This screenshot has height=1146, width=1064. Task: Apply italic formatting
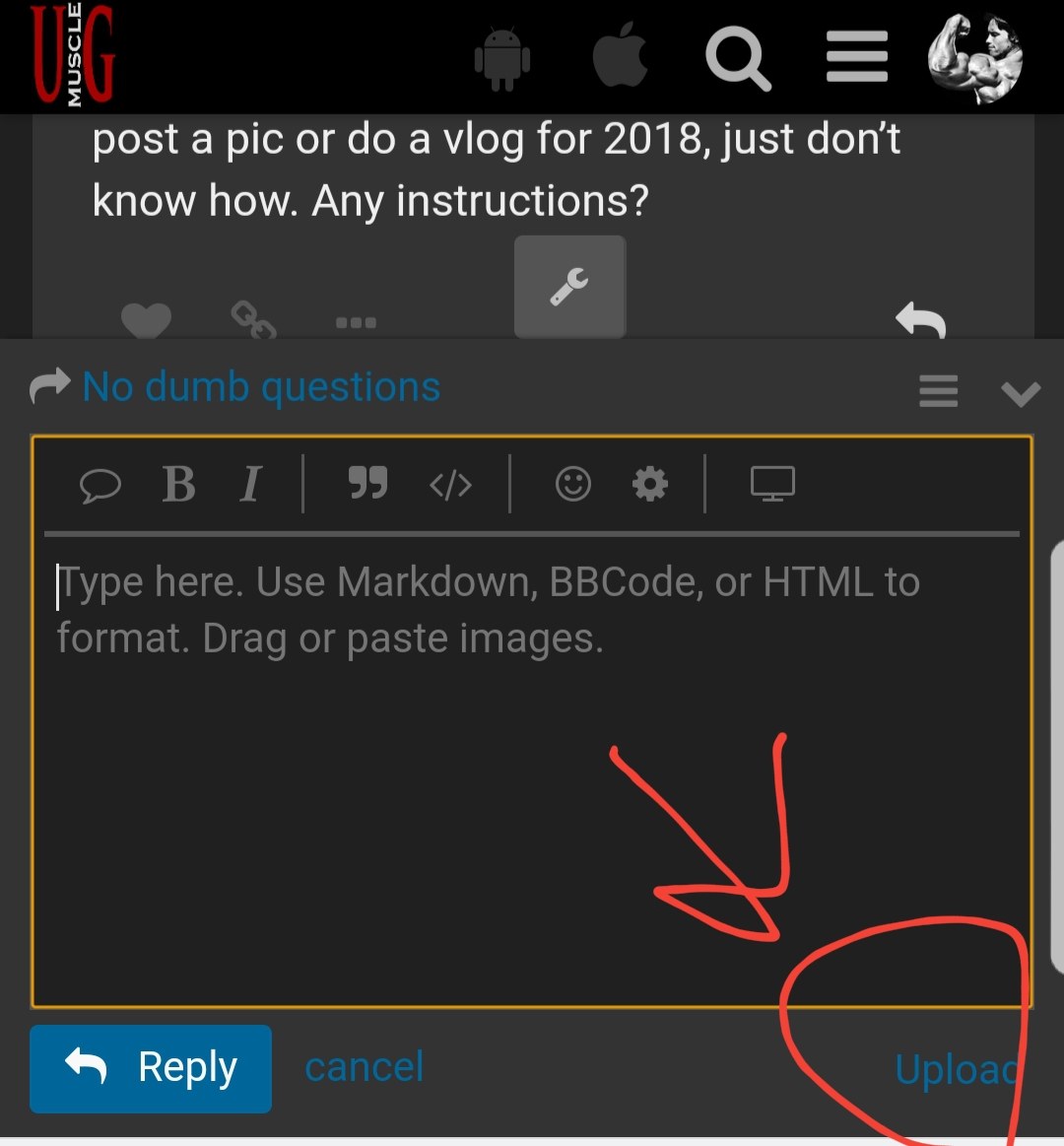click(x=250, y=484)
